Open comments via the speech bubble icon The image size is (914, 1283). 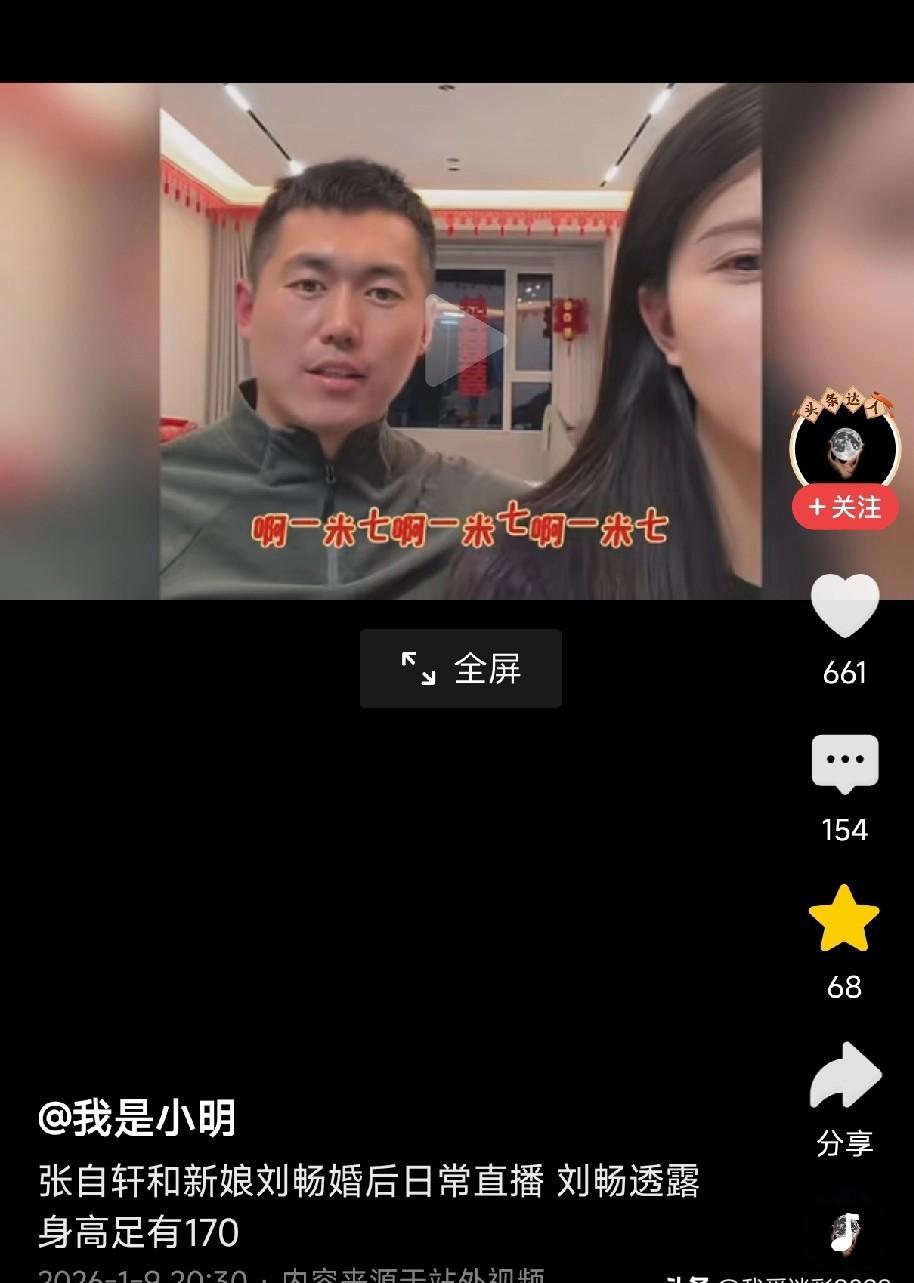[845, 763]
